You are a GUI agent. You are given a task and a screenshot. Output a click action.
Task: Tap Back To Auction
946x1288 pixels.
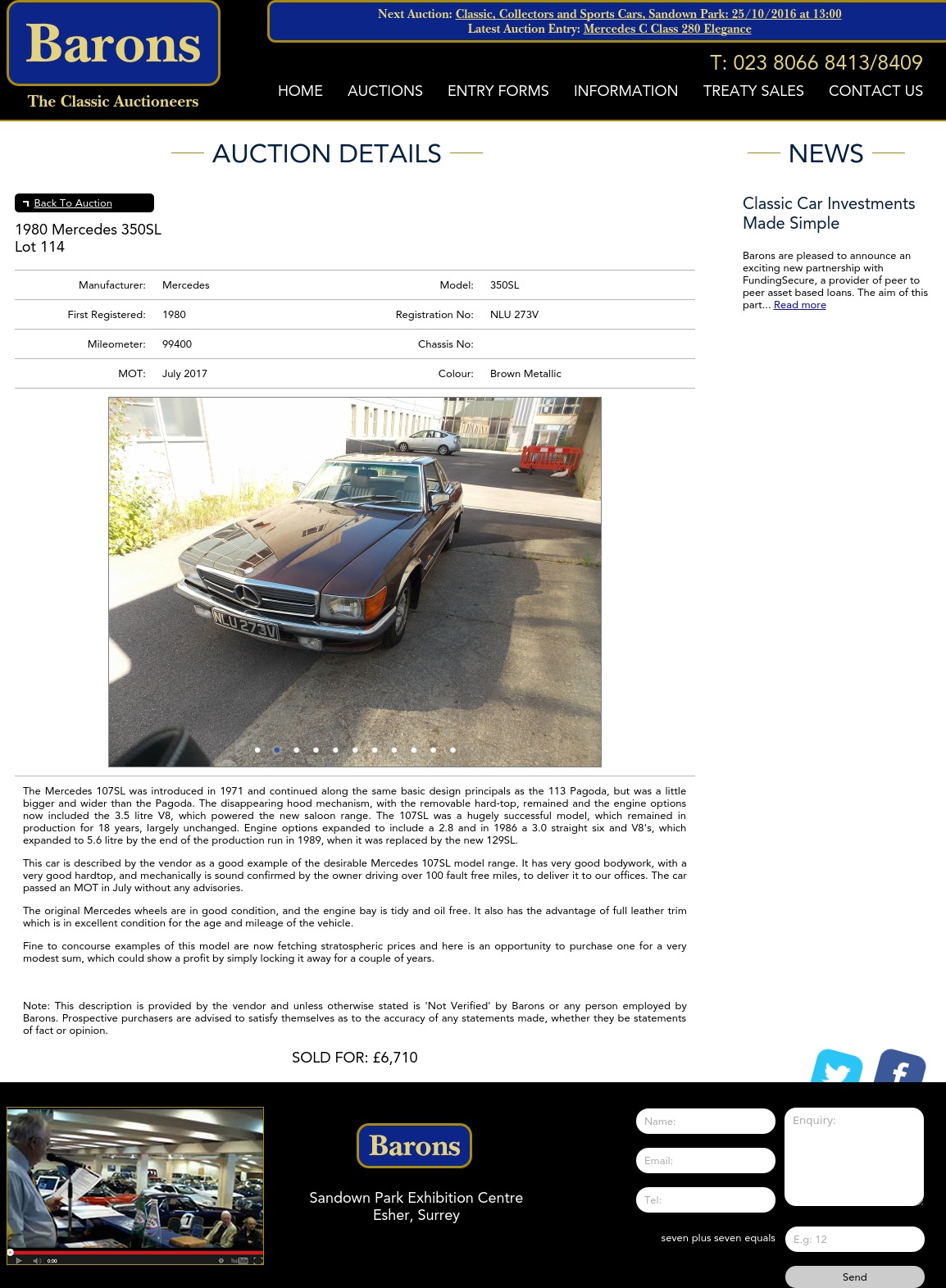click(73, 203)
